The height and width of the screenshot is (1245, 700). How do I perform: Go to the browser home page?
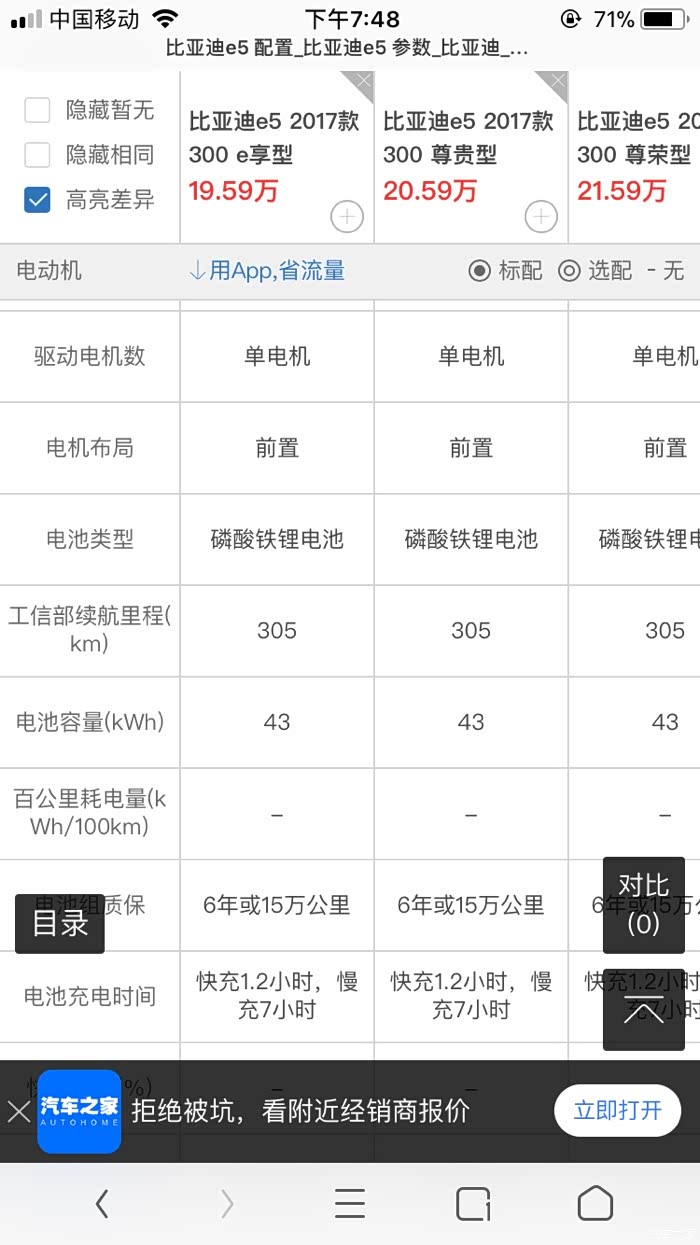point(595,1204)
